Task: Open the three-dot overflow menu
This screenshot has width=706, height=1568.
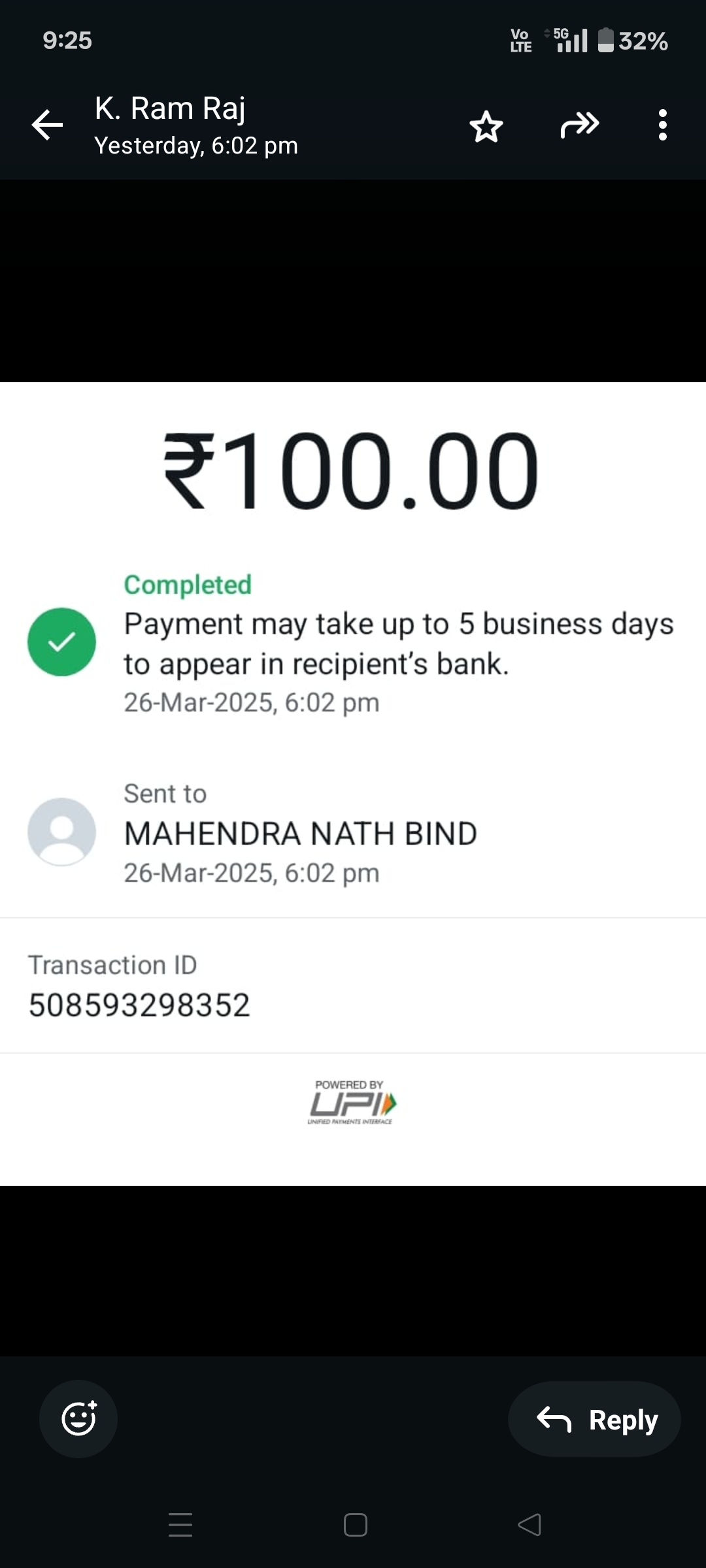Action: (x=662, y=125)
